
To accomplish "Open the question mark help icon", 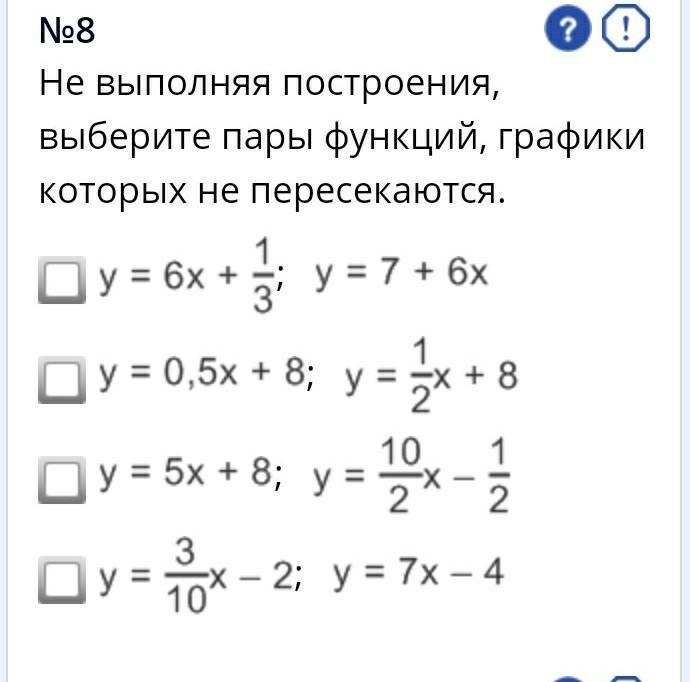I will (567, 29).
